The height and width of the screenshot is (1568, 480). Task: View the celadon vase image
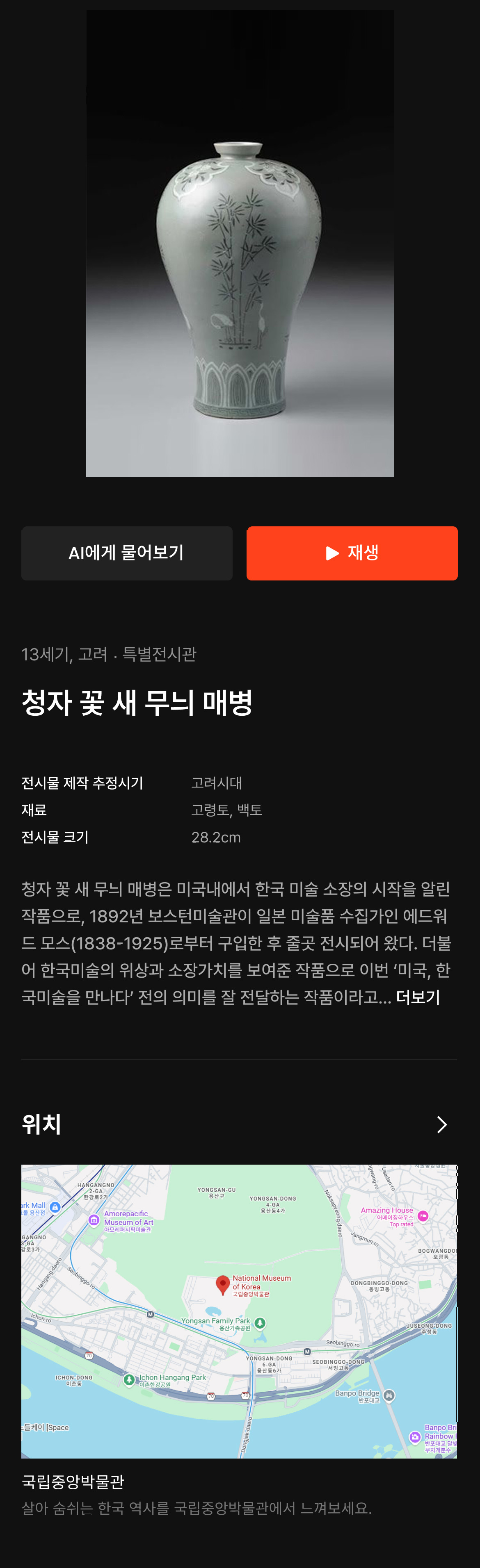240,244
